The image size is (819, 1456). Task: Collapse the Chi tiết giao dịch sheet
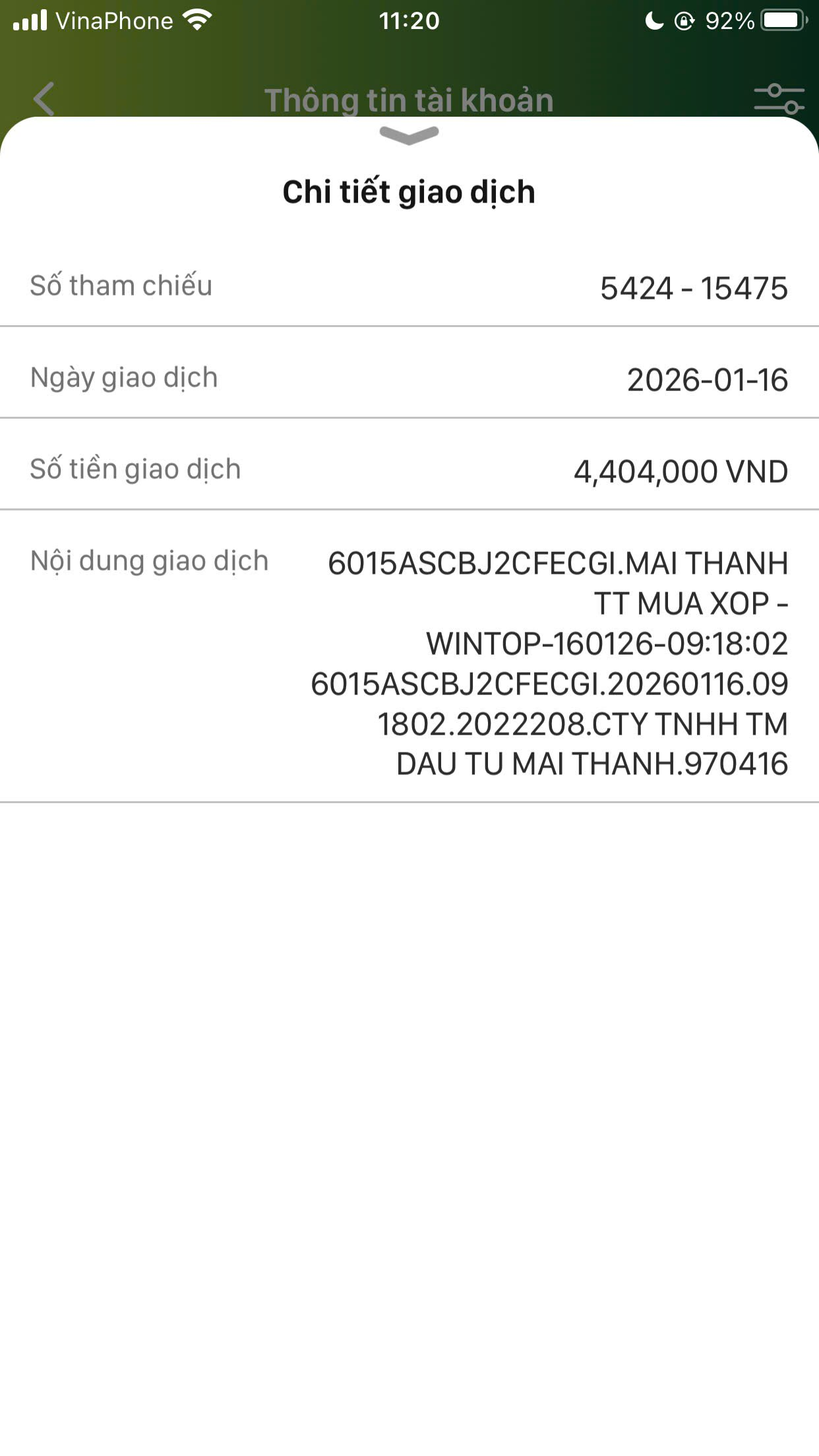[x=409, y=135]
